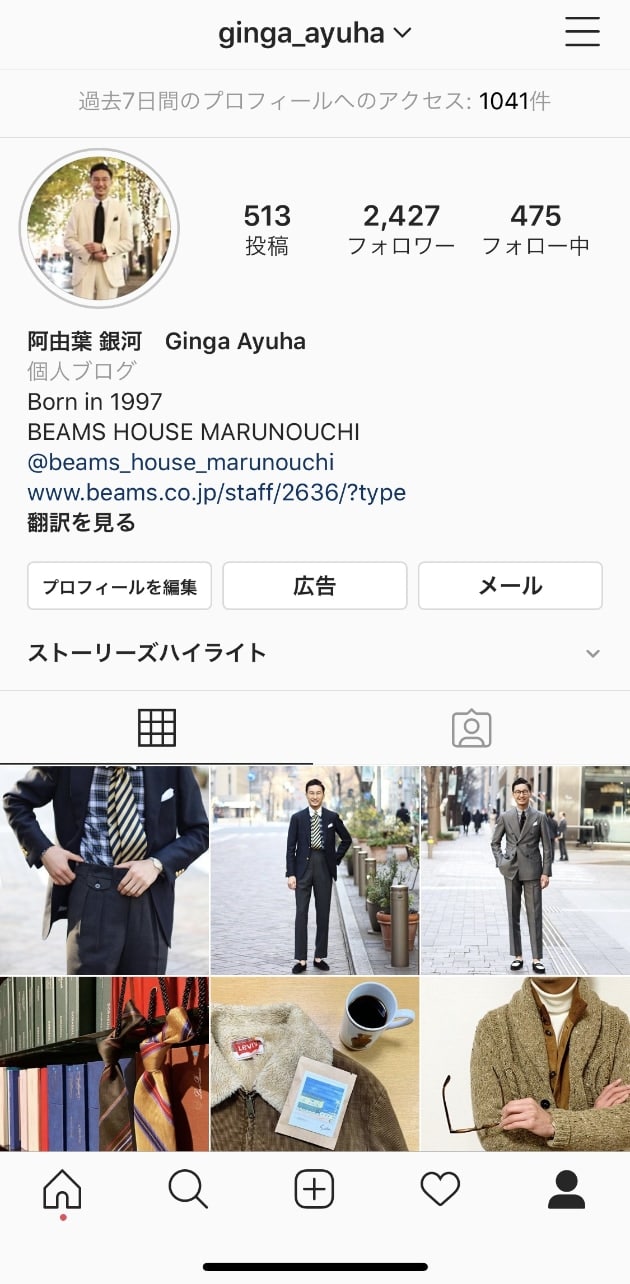Image resolution: width=630 pixels, height=1284 pixels.
Task: View the following list (フォロー中)
Action: (536, 229)
